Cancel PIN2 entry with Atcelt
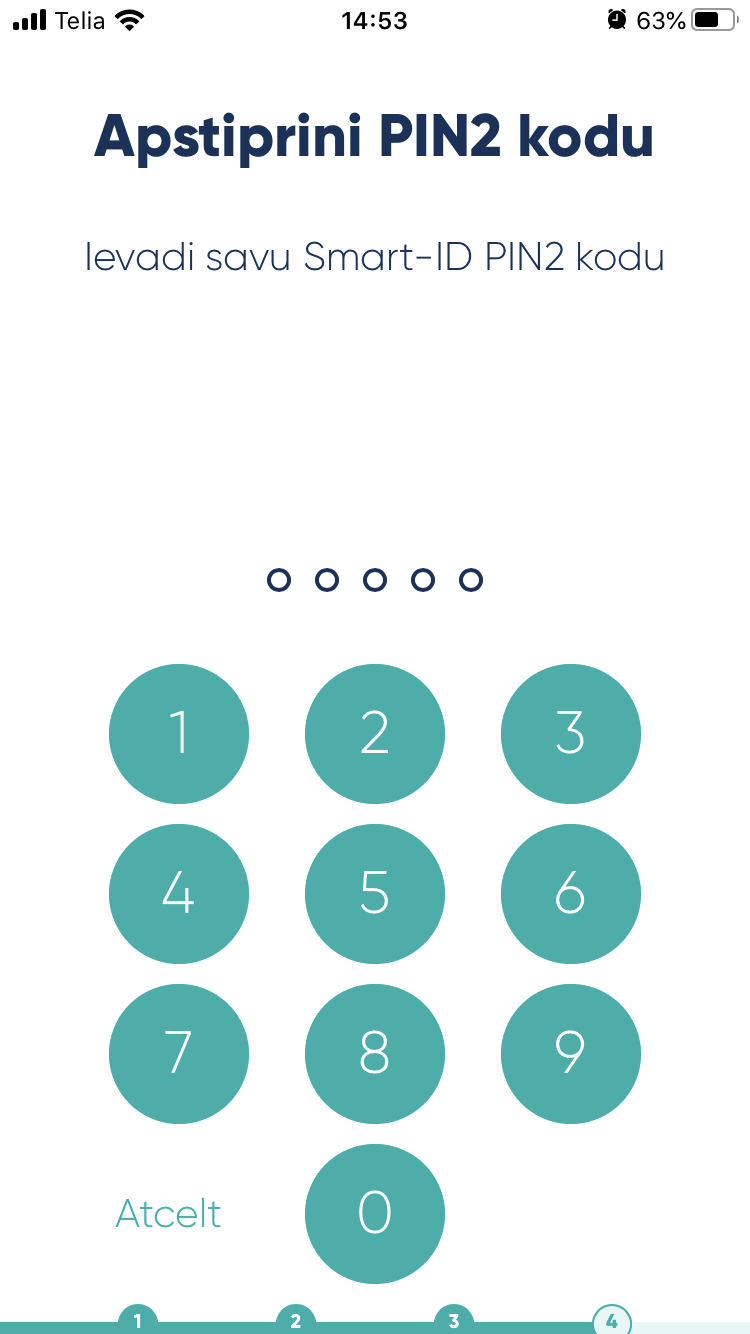This screenshot has height=1334, width=750. [x=169, y=1214]
